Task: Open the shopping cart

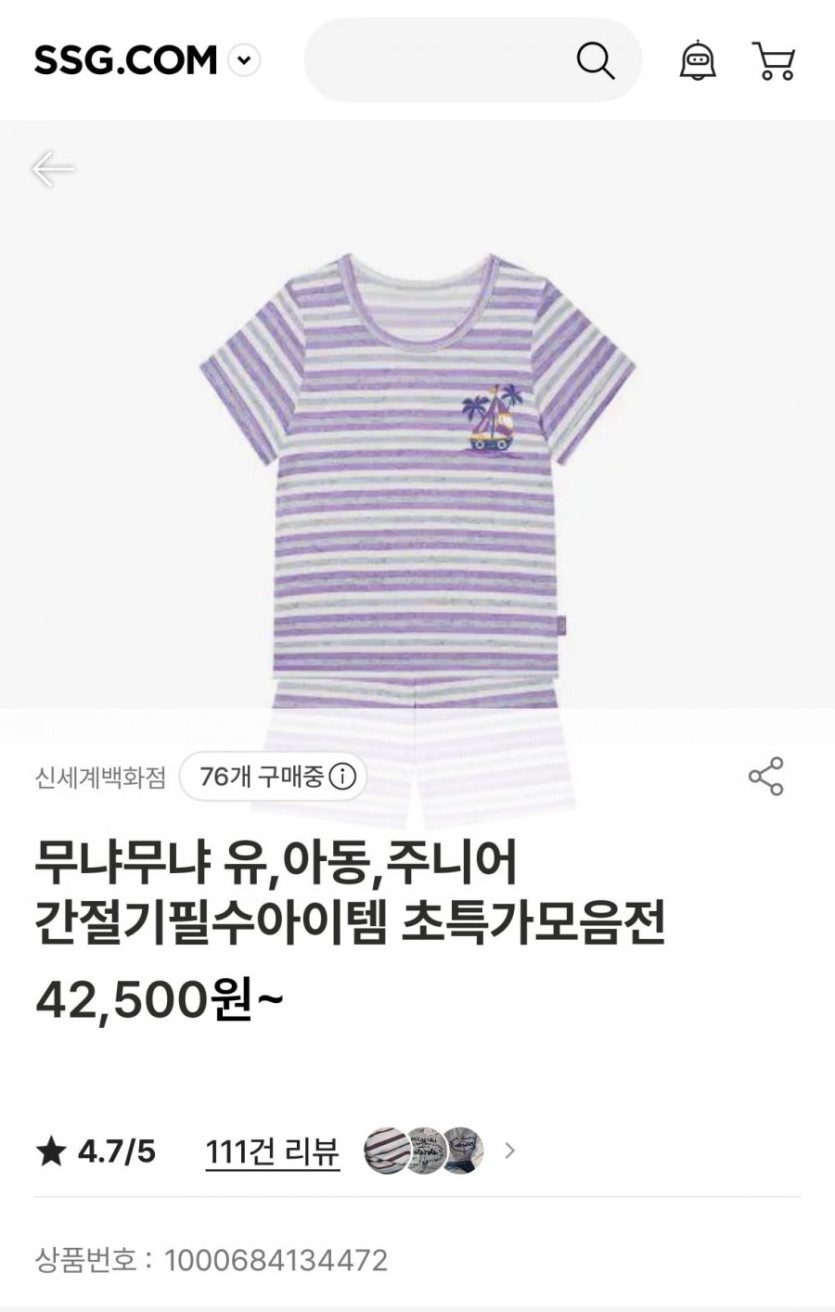Action: pyautogui.click(x=773, y=61)
